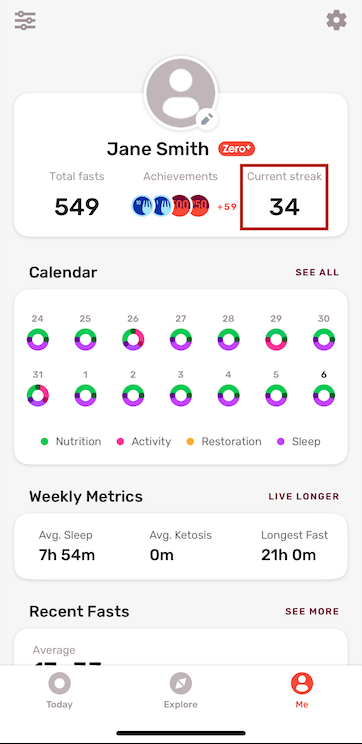Viewport: 362px width, 744px height.
Task: Select today's day 6 ring
Action: click(x=324, y=395)
